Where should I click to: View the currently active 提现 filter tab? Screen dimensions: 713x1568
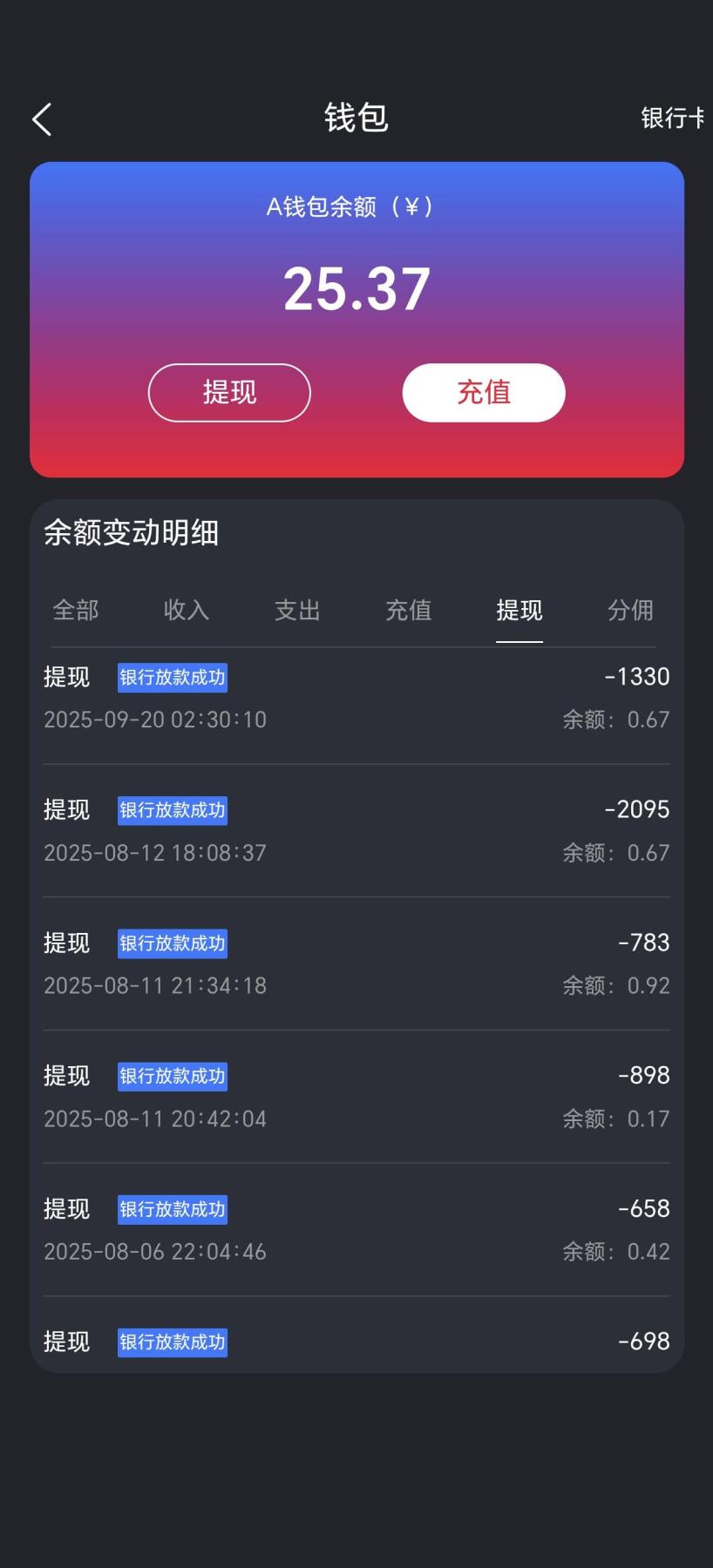[x=519, y=611]
